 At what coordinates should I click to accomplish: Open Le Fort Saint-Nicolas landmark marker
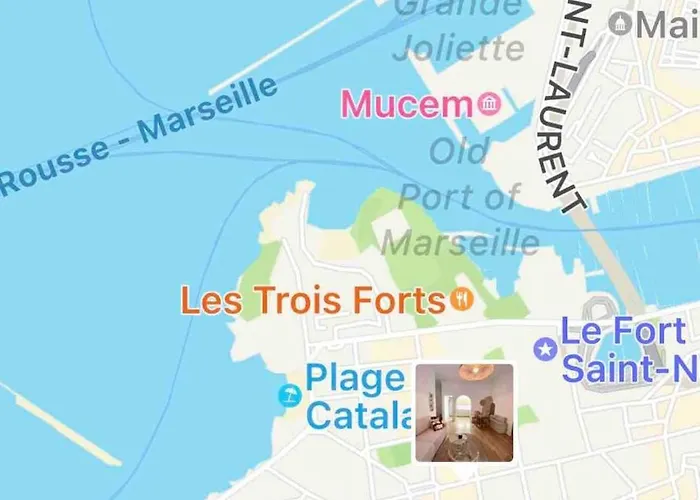pos(545,349)
